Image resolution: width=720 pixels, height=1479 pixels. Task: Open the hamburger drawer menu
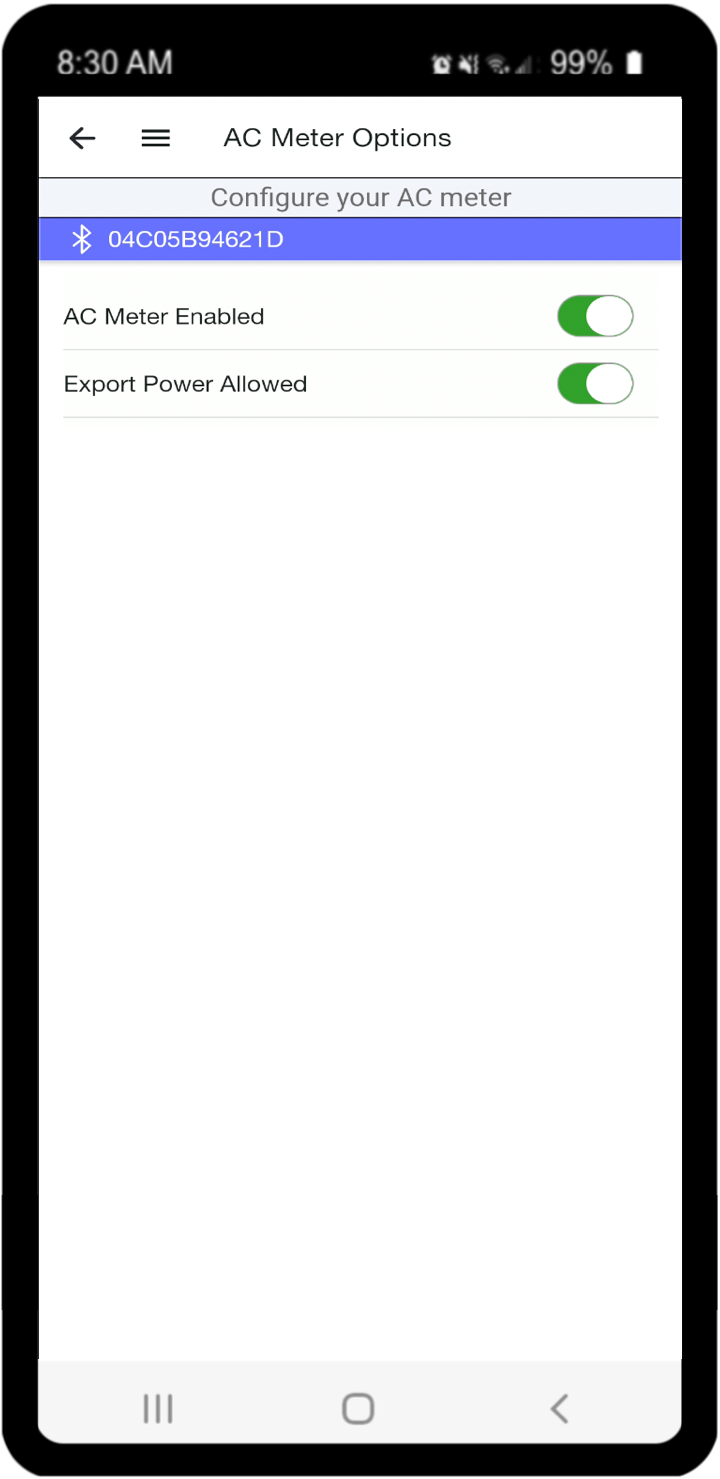156,138
